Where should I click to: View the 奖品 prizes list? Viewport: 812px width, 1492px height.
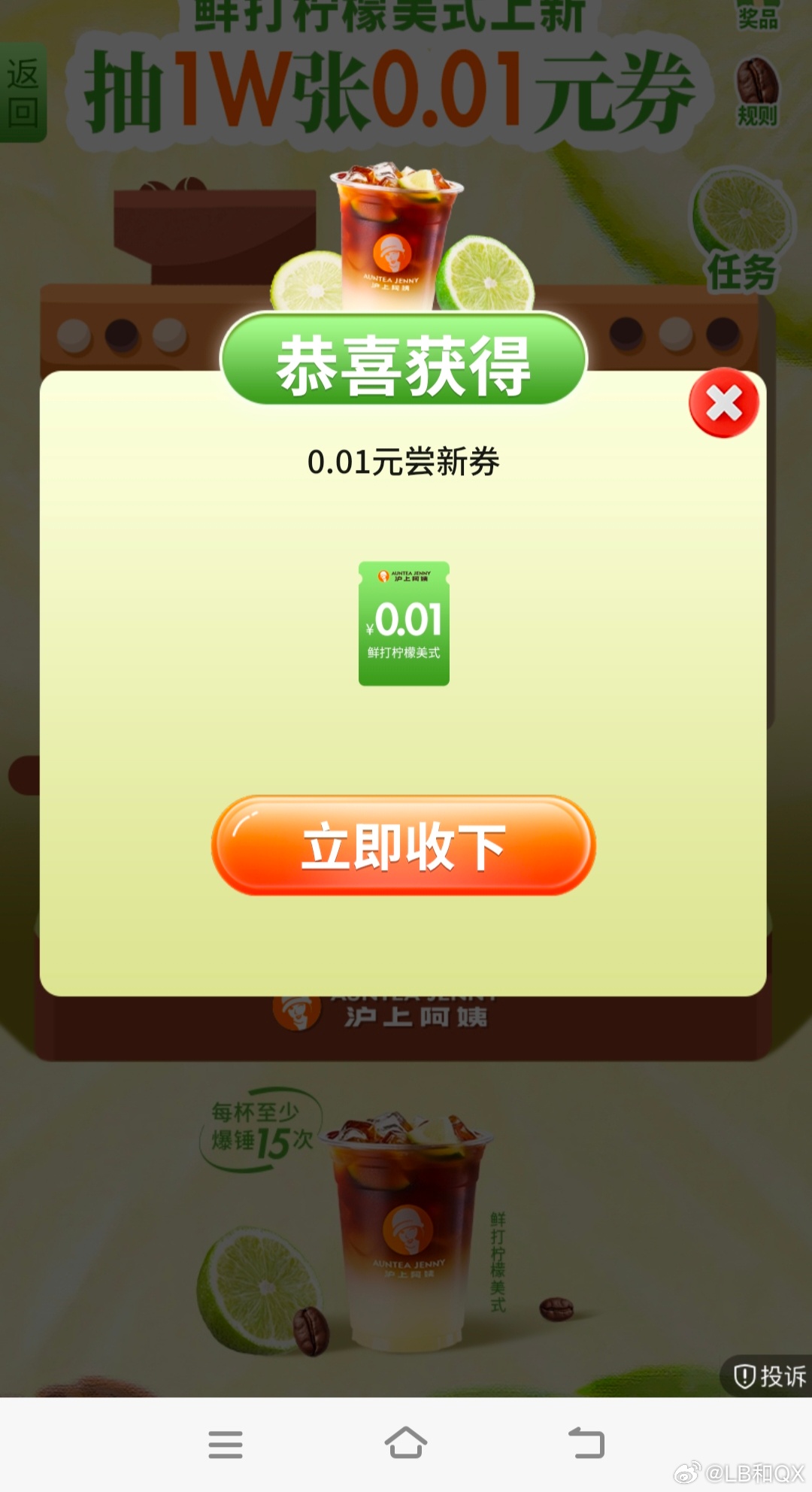756,15
